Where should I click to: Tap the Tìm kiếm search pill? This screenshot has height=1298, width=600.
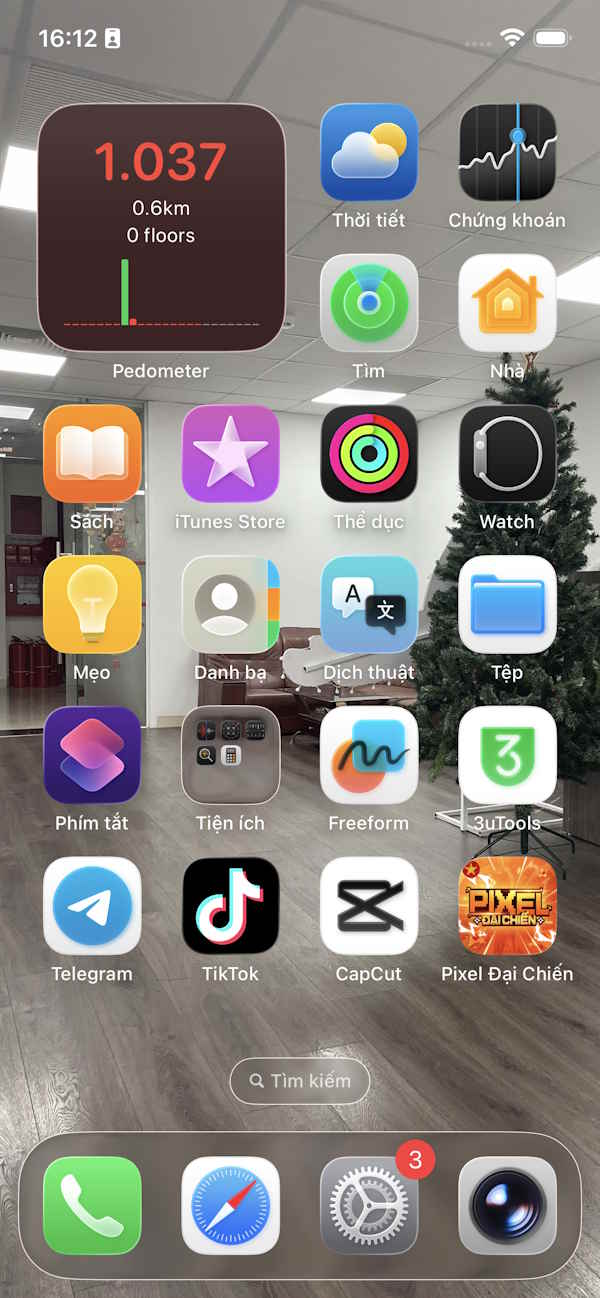(300, 1081)
